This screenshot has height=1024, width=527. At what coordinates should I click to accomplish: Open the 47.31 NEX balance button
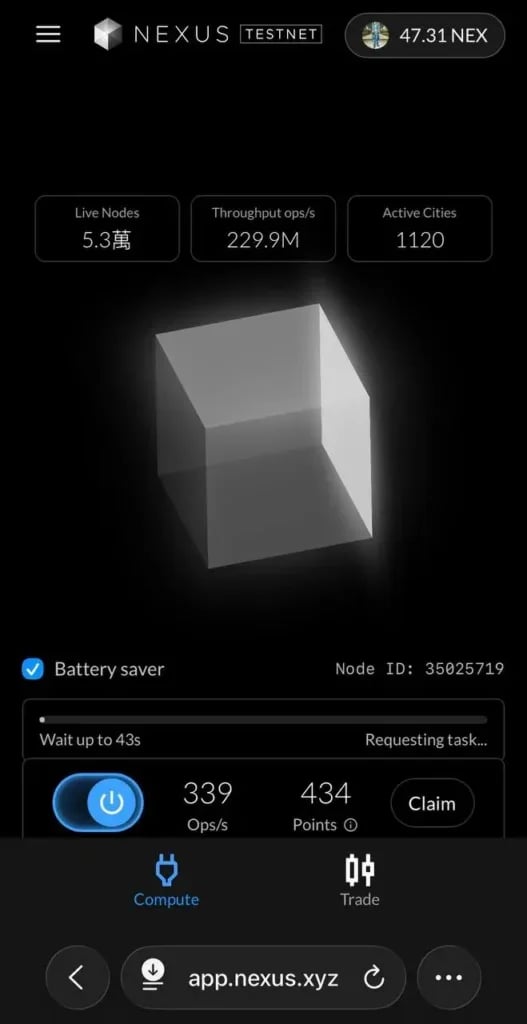[424, 35]
